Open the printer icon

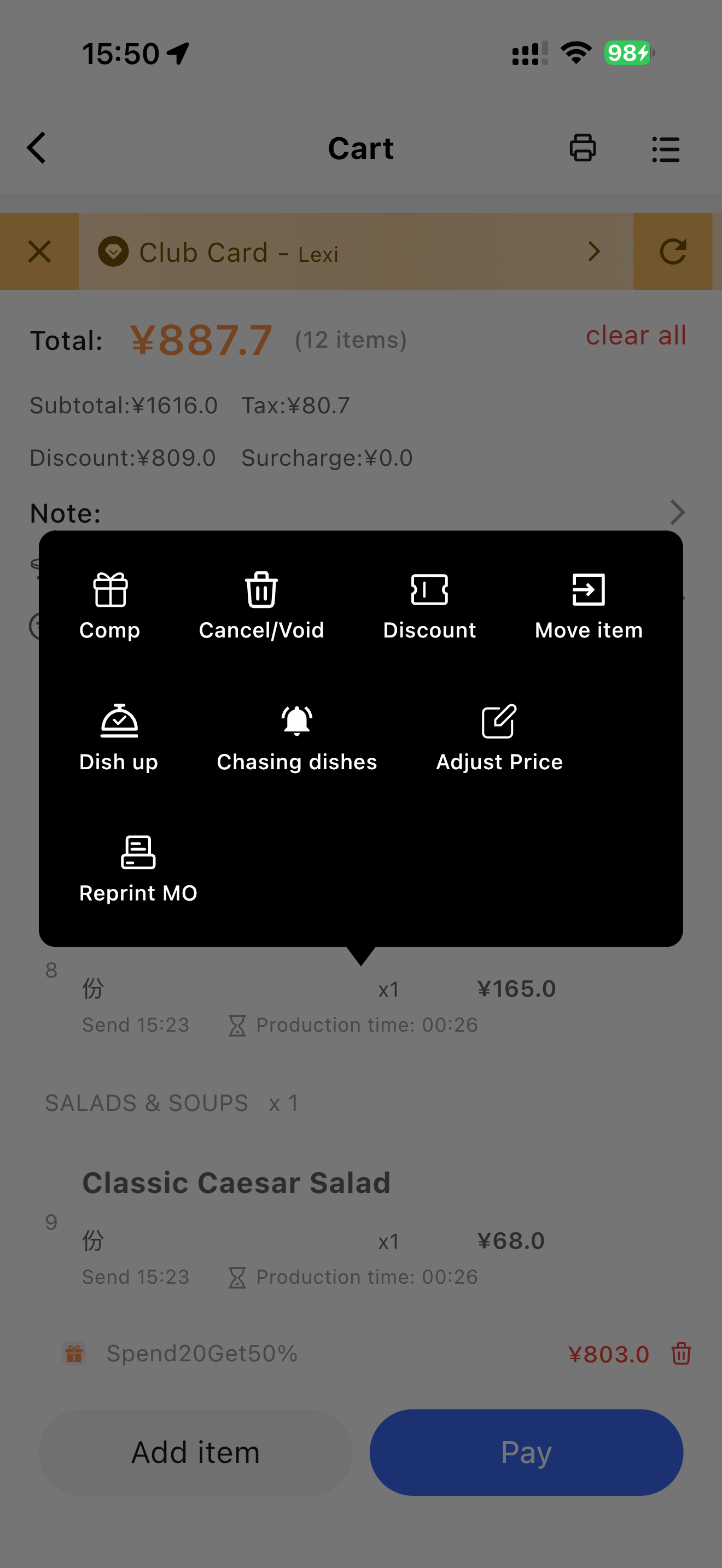582,148
